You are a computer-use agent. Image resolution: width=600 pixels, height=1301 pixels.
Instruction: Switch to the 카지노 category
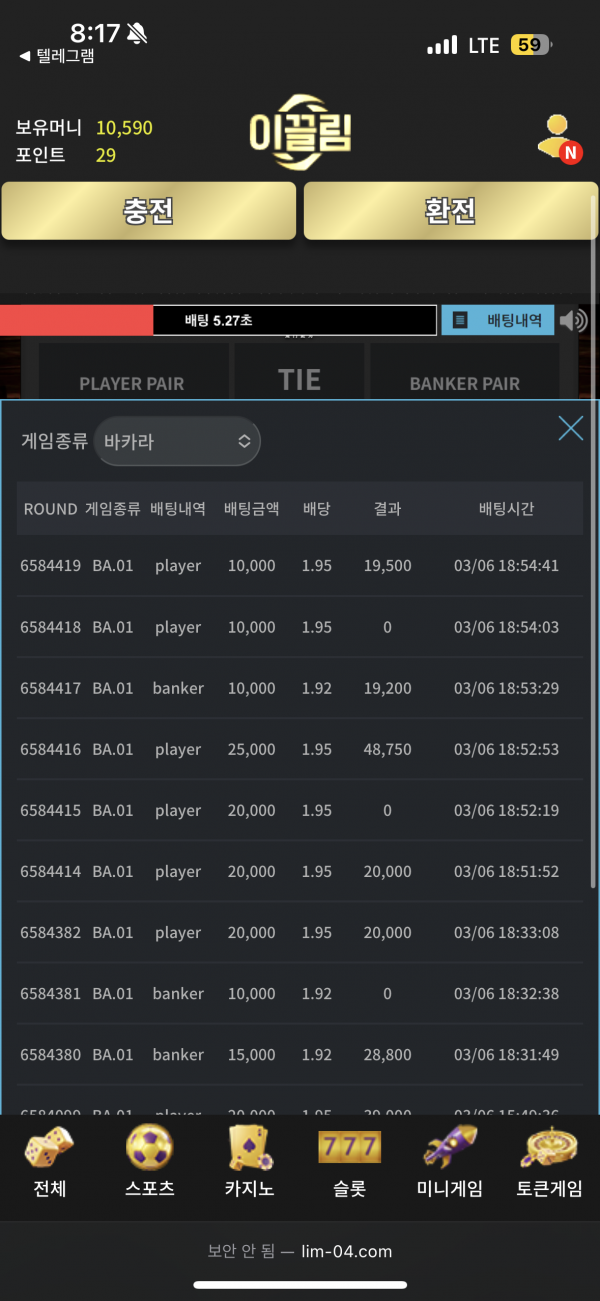pos(249,1162)
